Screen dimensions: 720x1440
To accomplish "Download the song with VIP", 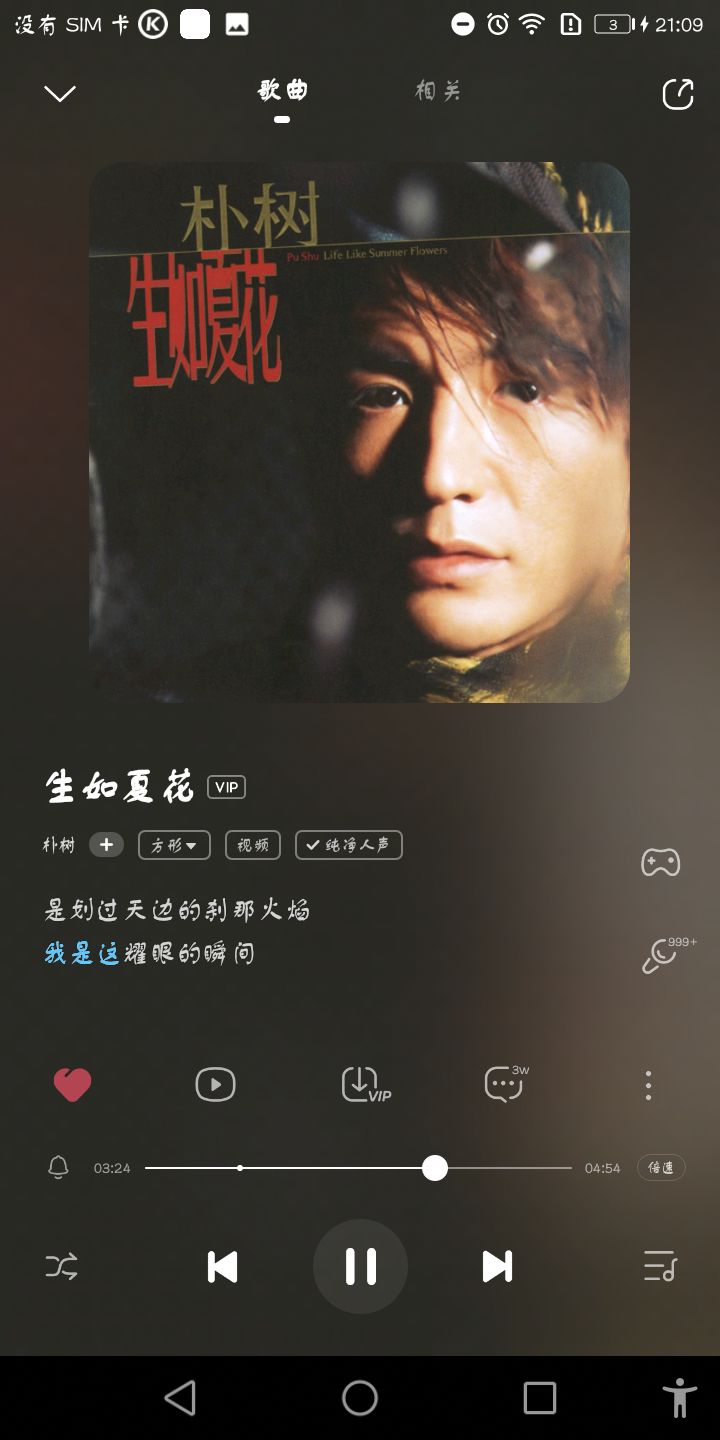I will point(365,1085).
